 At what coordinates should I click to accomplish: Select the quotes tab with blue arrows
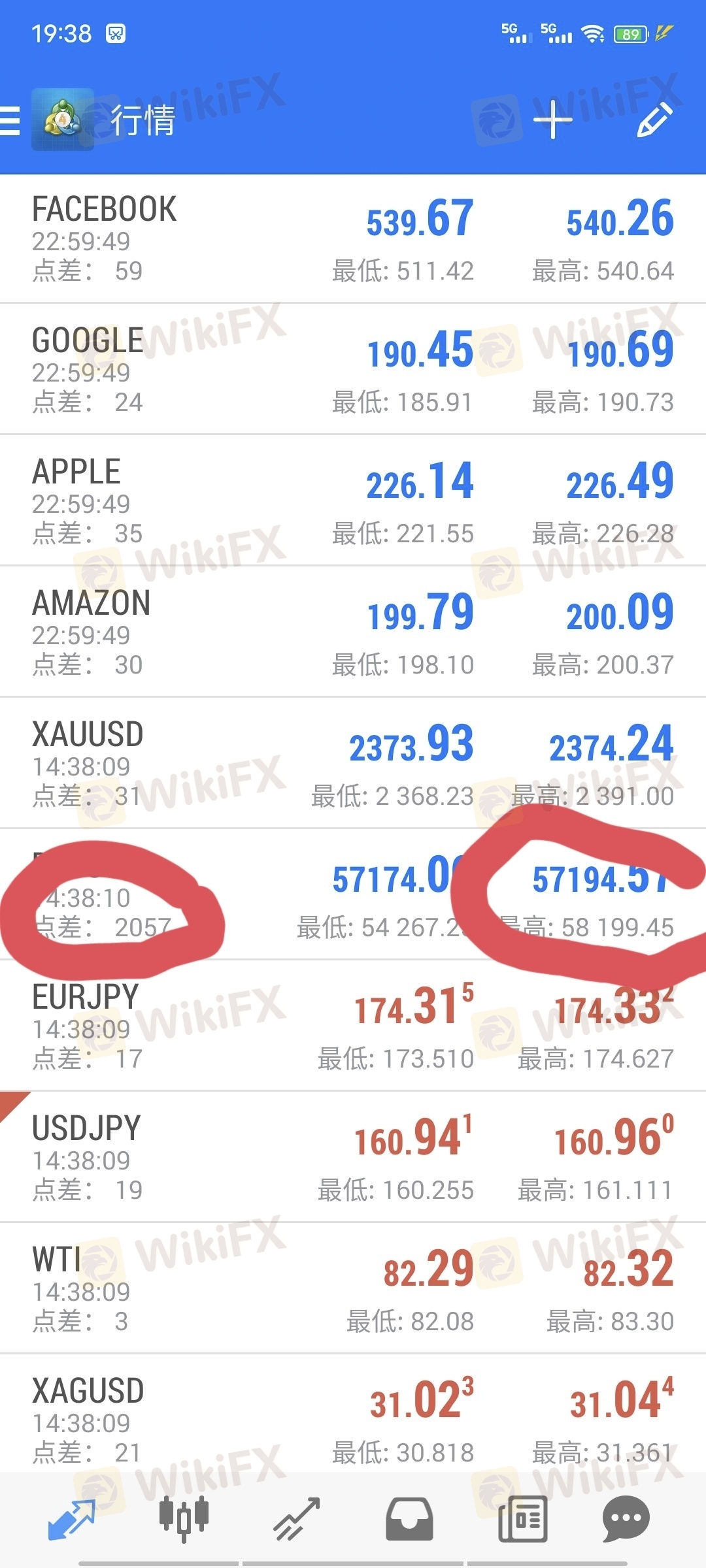click(x=72, y=1519)
